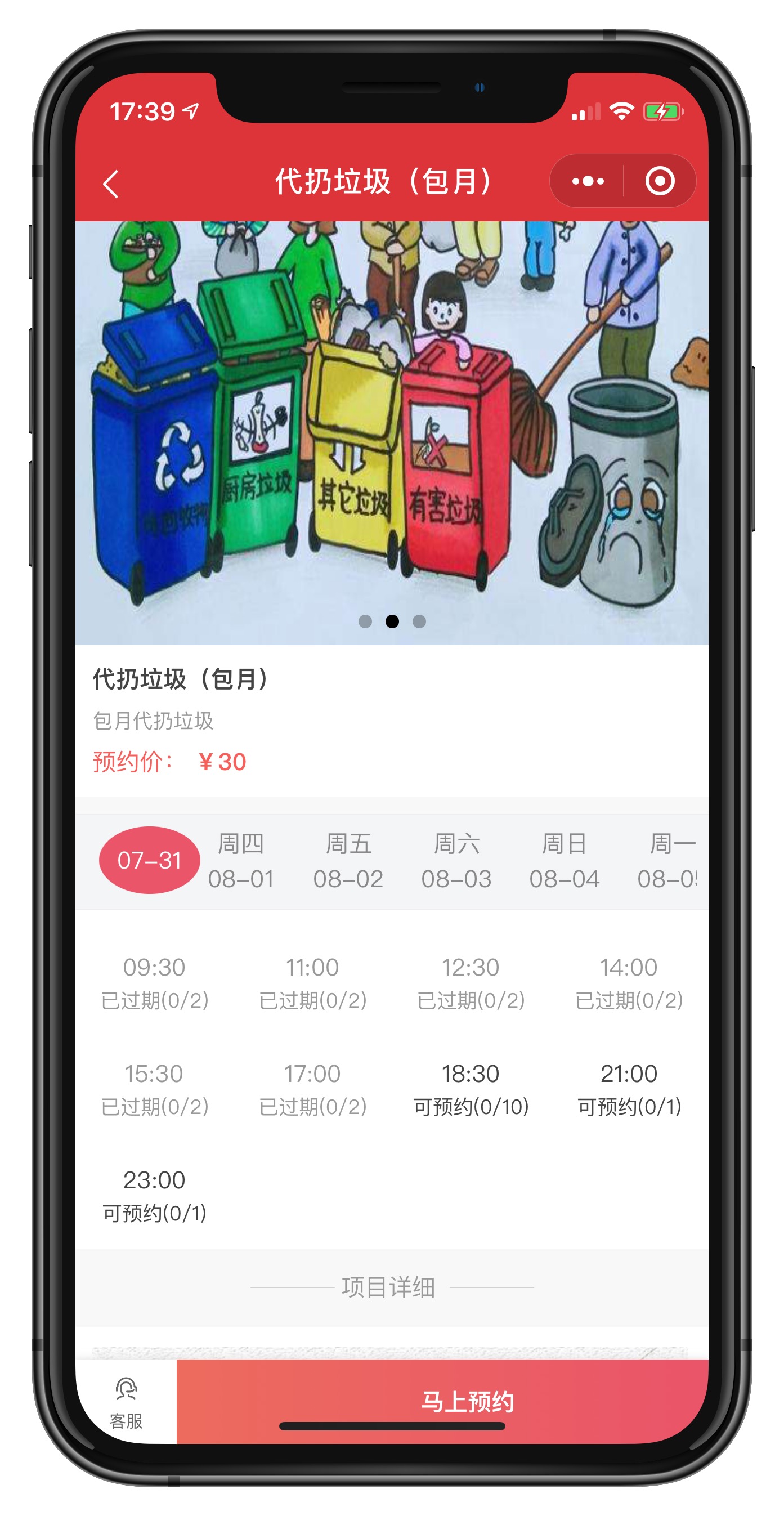
Task: Select the Monday date tab
Action: (x=668, y=861)
